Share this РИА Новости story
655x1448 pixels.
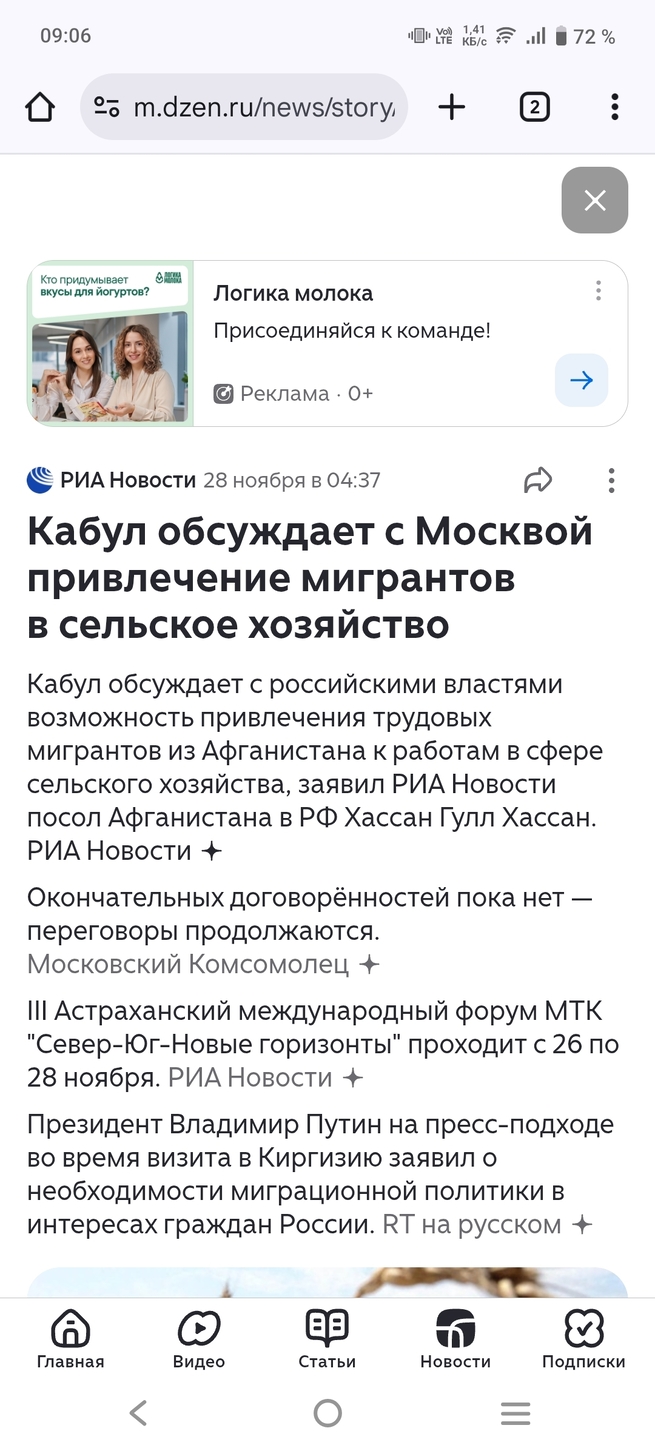pos(538,481)
